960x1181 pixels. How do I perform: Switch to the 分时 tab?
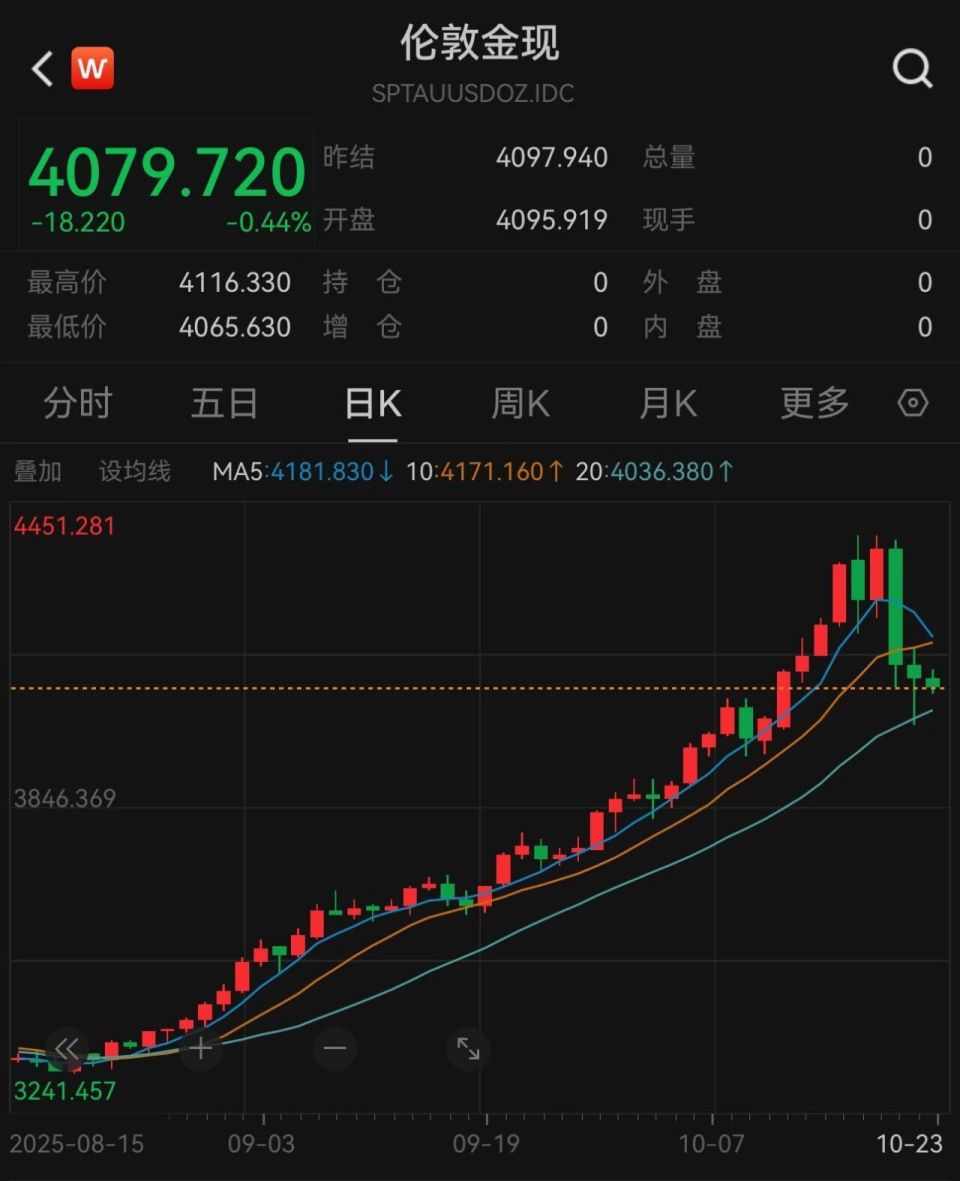coord(79,403)
